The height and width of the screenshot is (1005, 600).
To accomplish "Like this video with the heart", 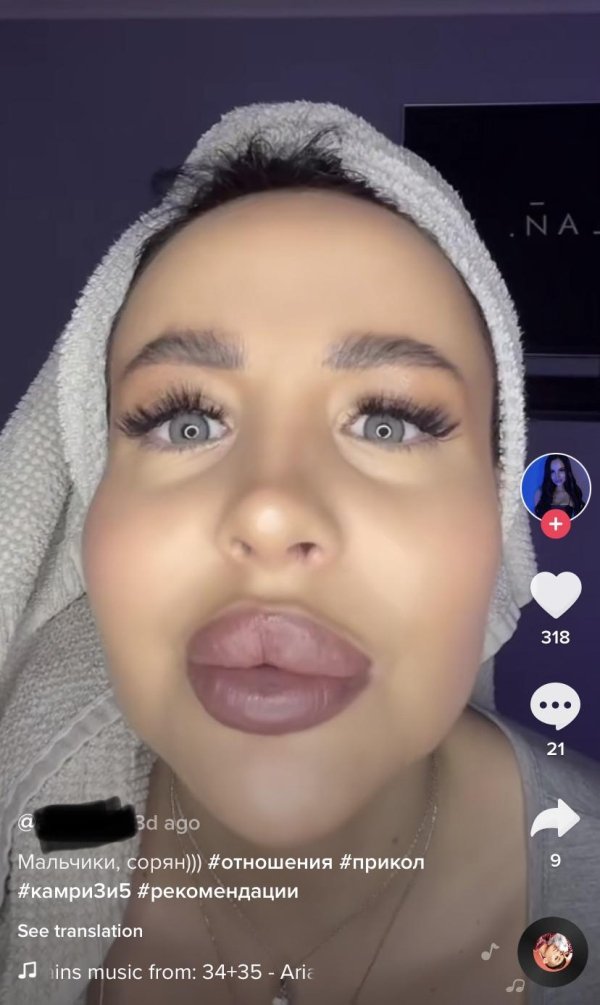I will (x=555, y=595).
